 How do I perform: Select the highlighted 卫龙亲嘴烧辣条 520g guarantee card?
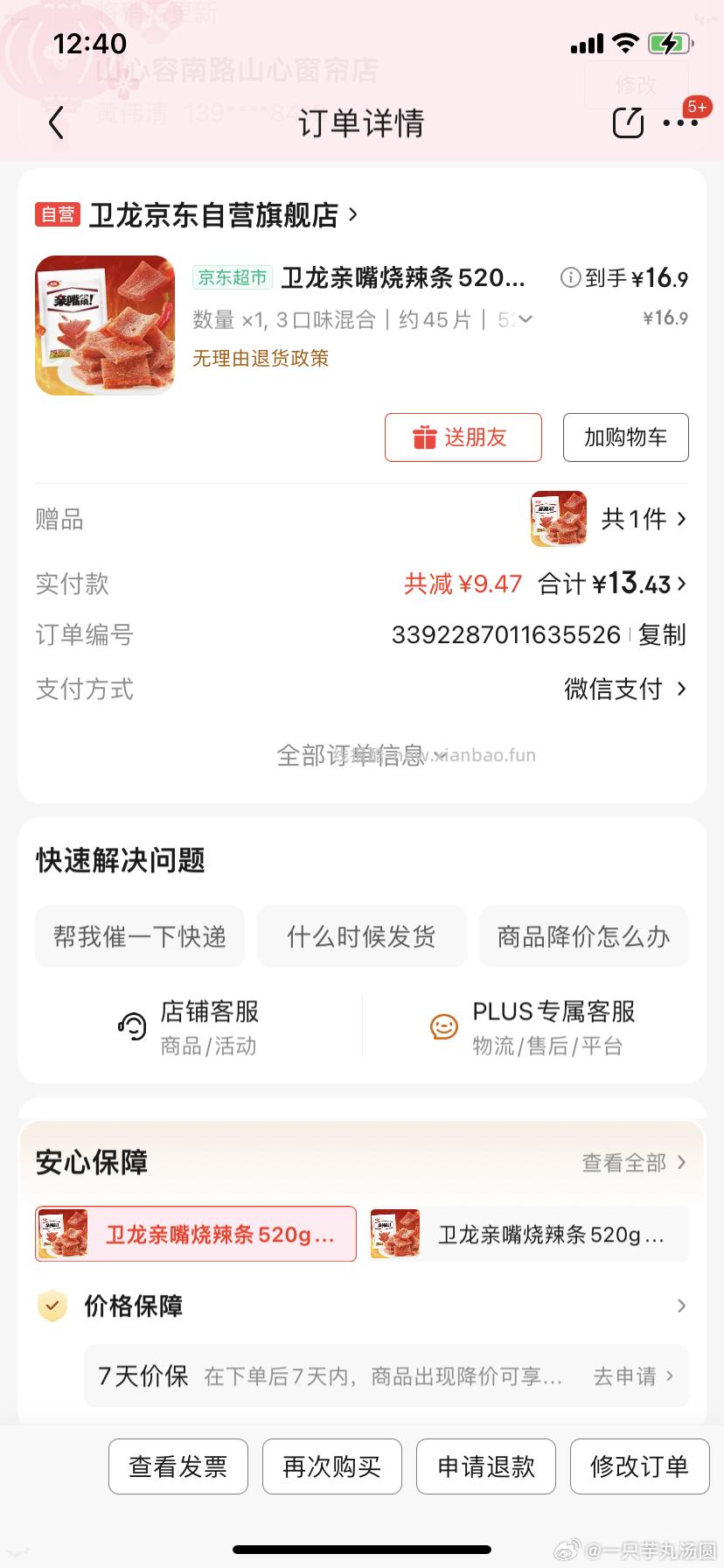194,1233
